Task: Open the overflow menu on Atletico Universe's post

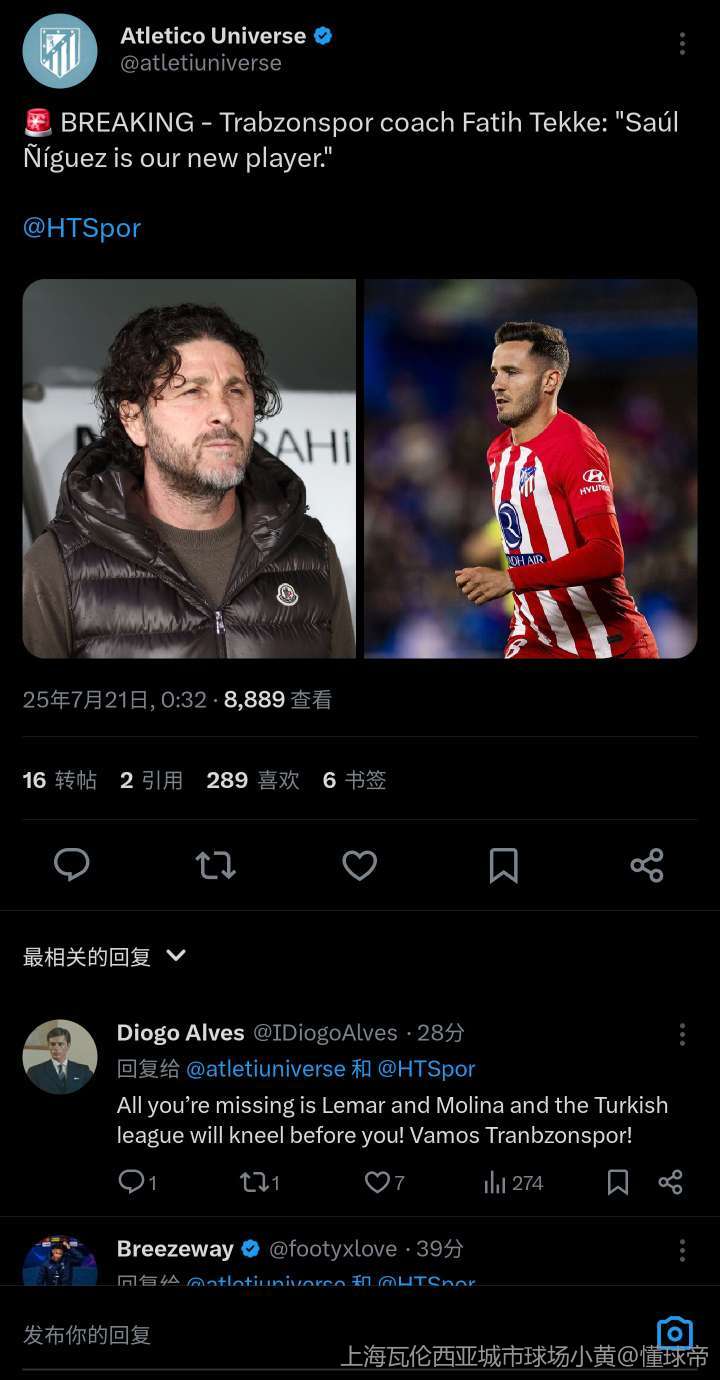Action: (x=682, y=43)
